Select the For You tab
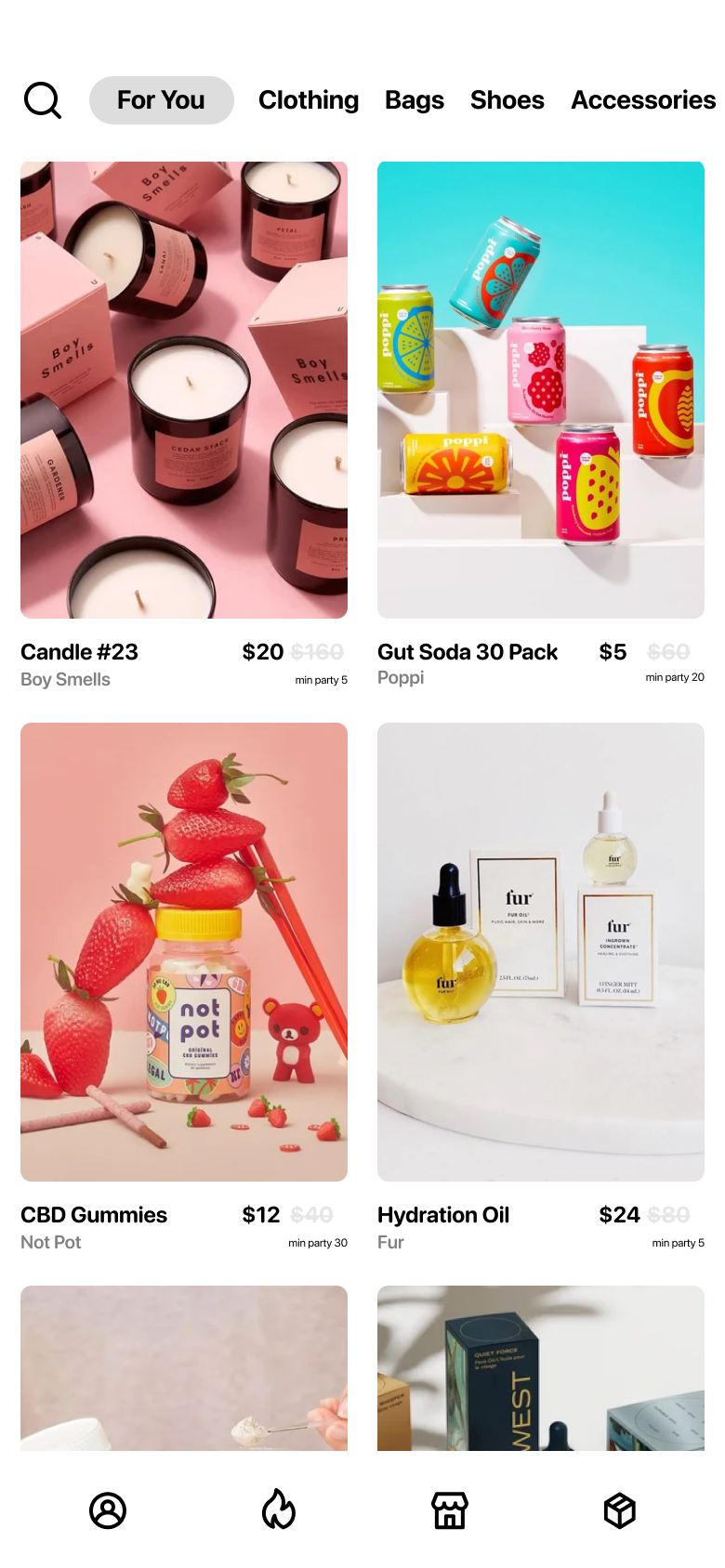The height and width of the screenshot is (1568, 725). pyautogui.click(x=161, y=100)
